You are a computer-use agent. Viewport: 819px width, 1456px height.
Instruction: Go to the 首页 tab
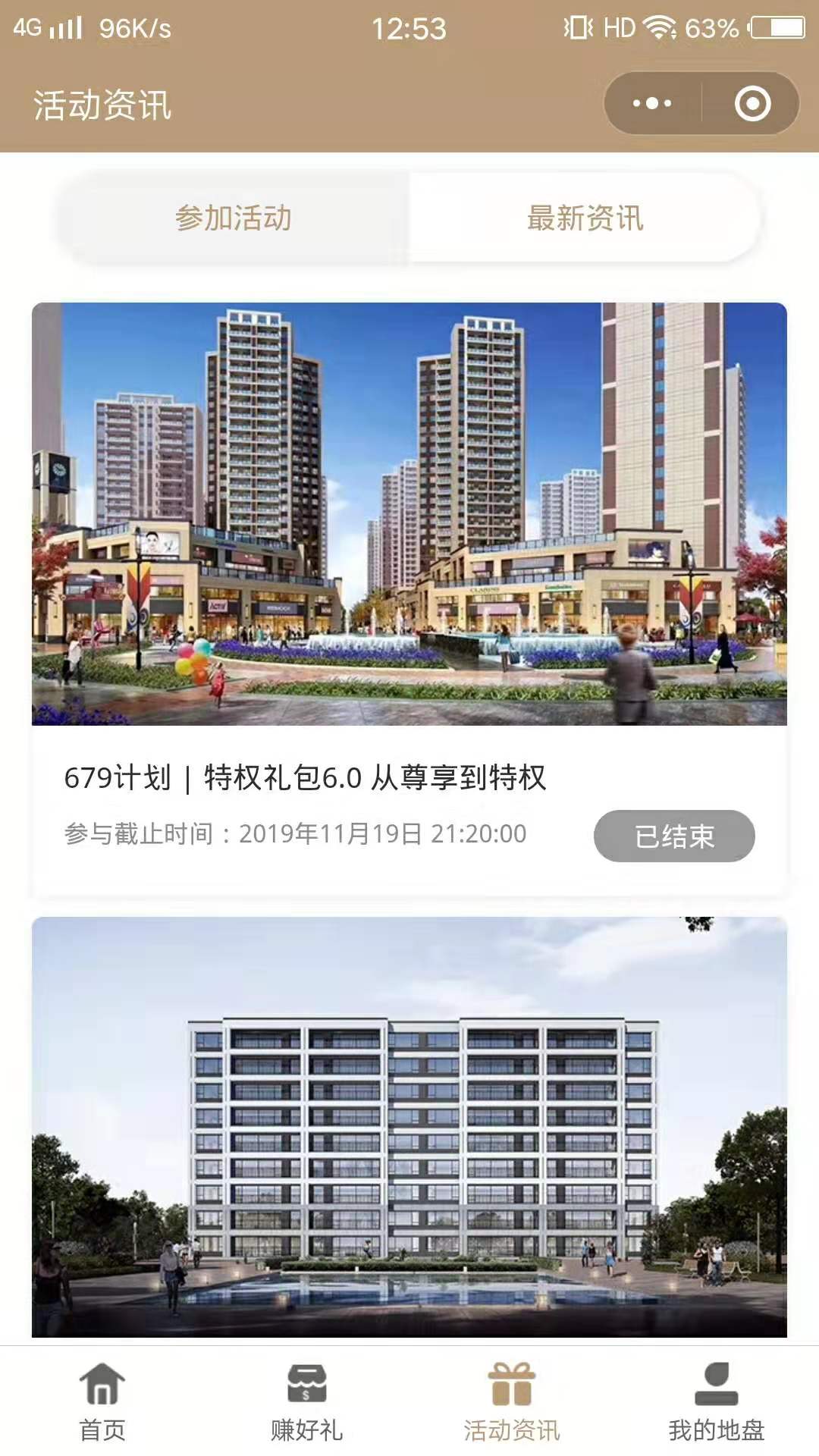tap(102, 1402)
